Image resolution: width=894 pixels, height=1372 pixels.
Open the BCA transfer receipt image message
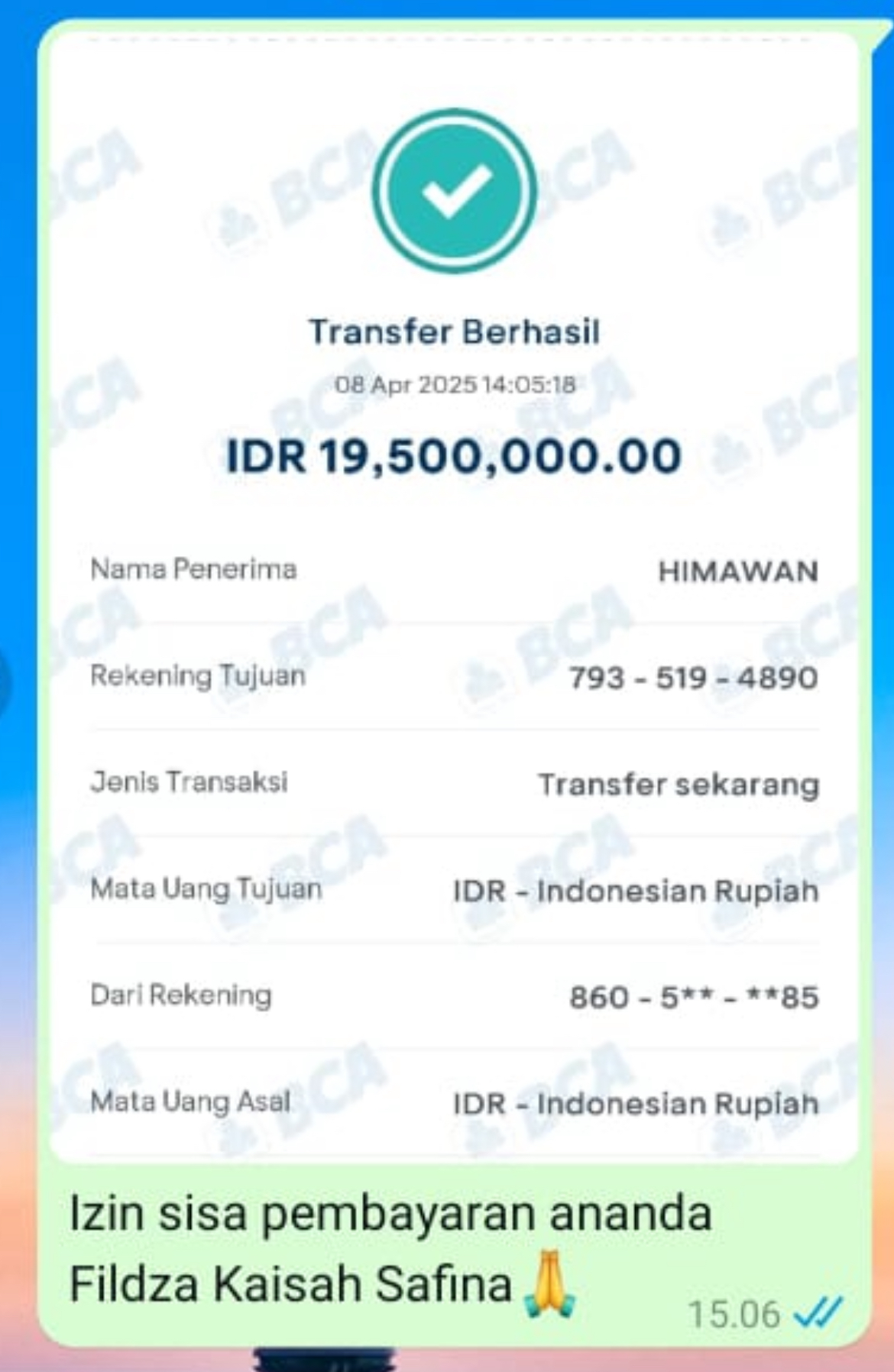(454, 596)
